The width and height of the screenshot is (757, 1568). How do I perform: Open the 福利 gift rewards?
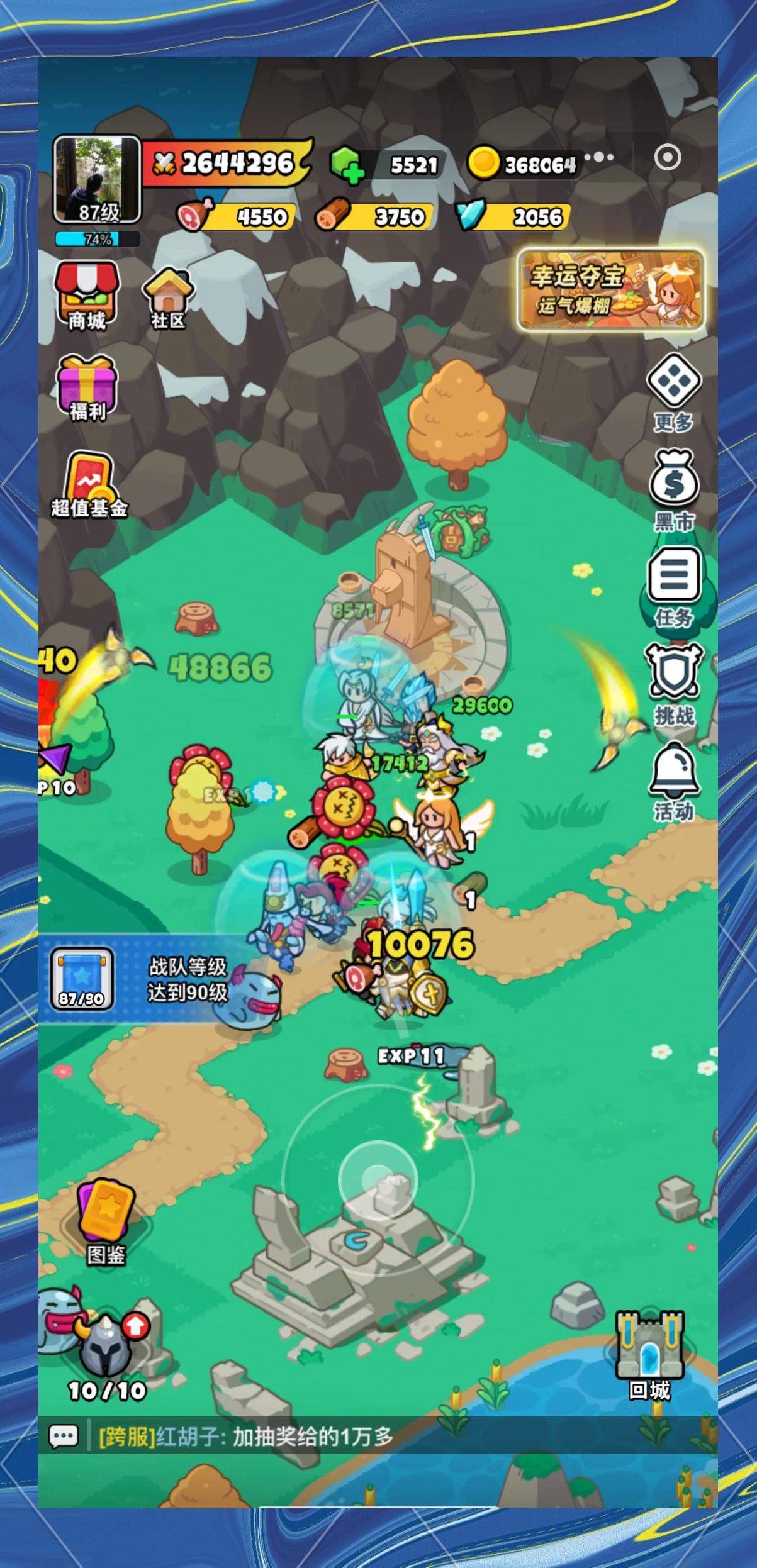(87, 387)
